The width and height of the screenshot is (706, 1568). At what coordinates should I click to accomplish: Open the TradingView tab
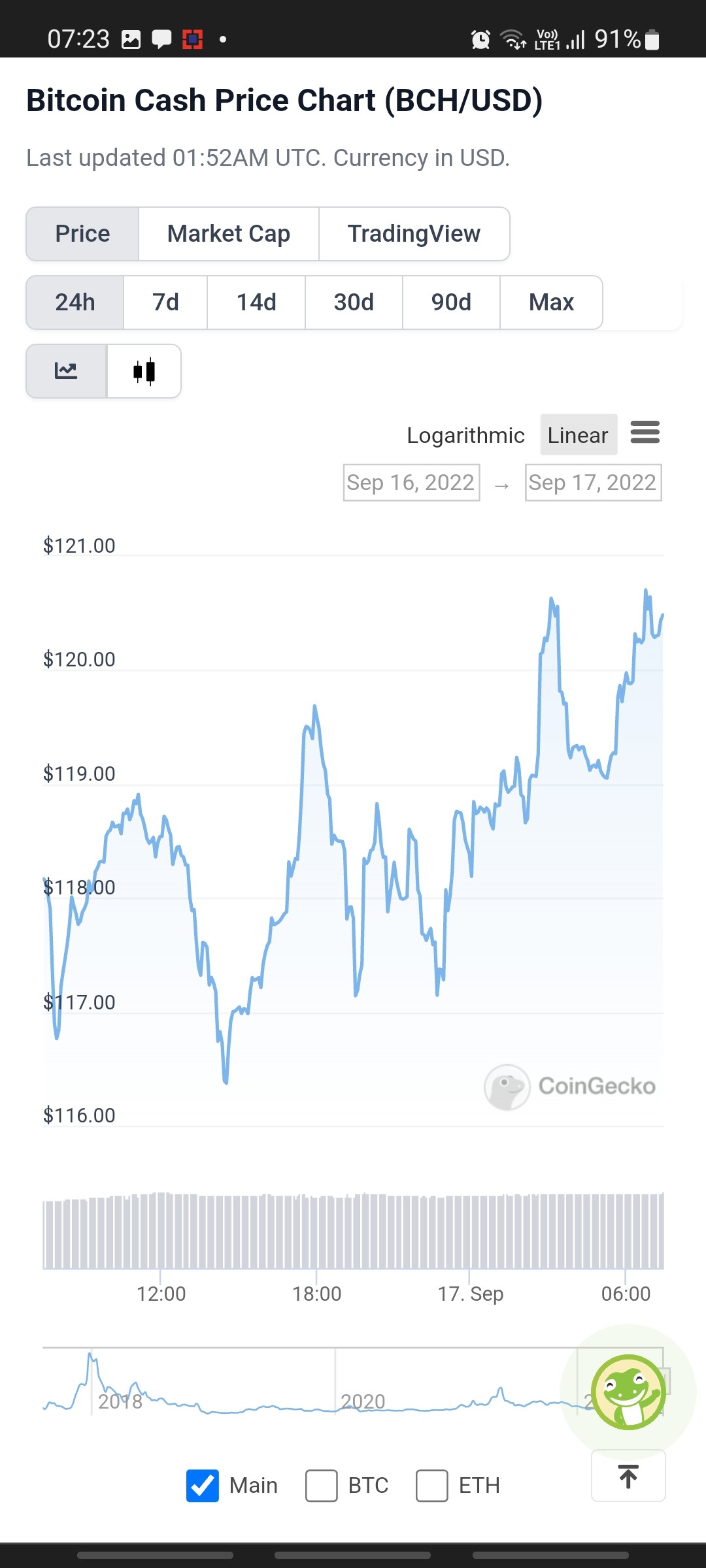tap(414, 234)
